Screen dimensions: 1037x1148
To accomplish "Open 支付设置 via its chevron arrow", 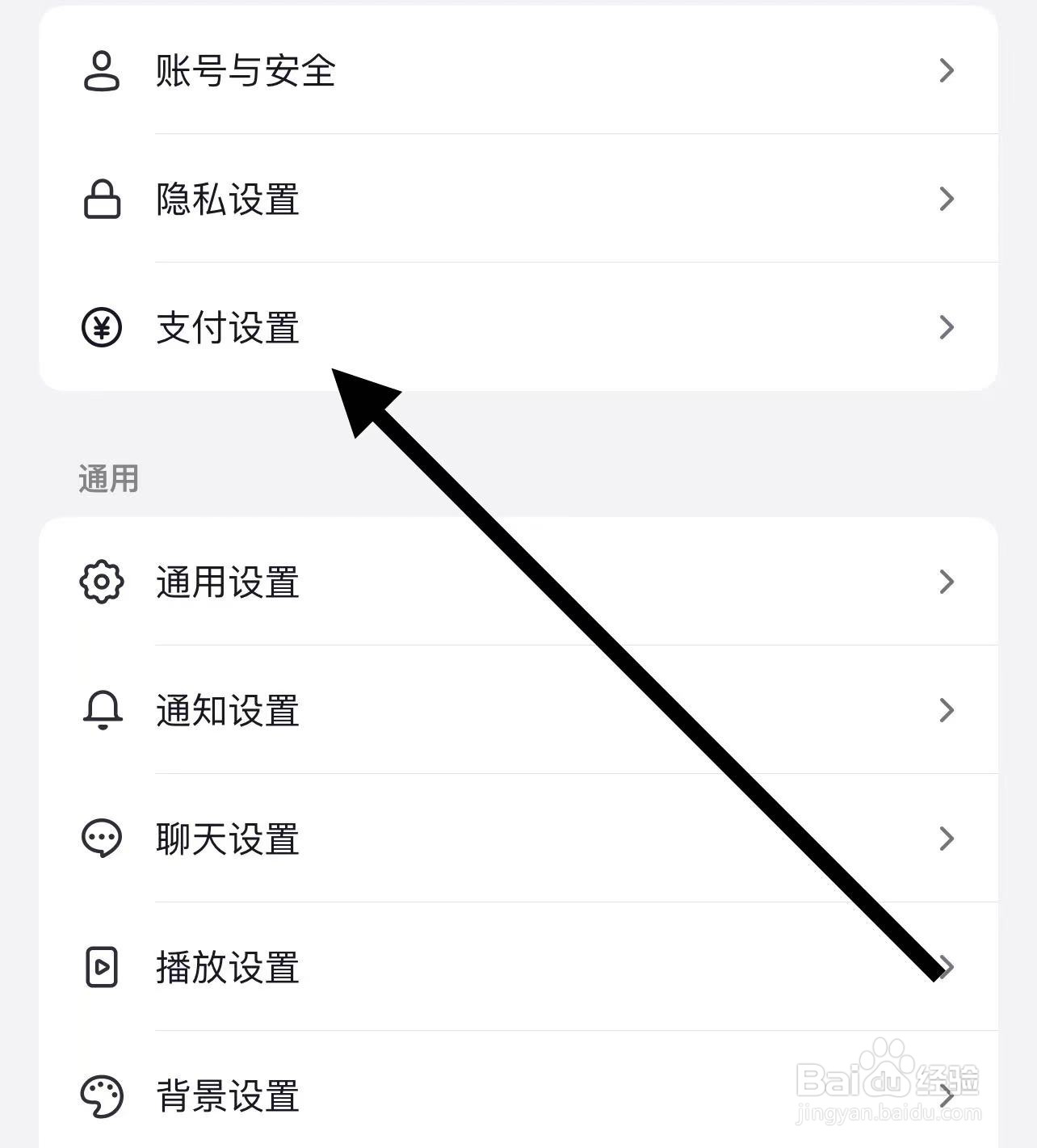I will (x=947, y=326).
